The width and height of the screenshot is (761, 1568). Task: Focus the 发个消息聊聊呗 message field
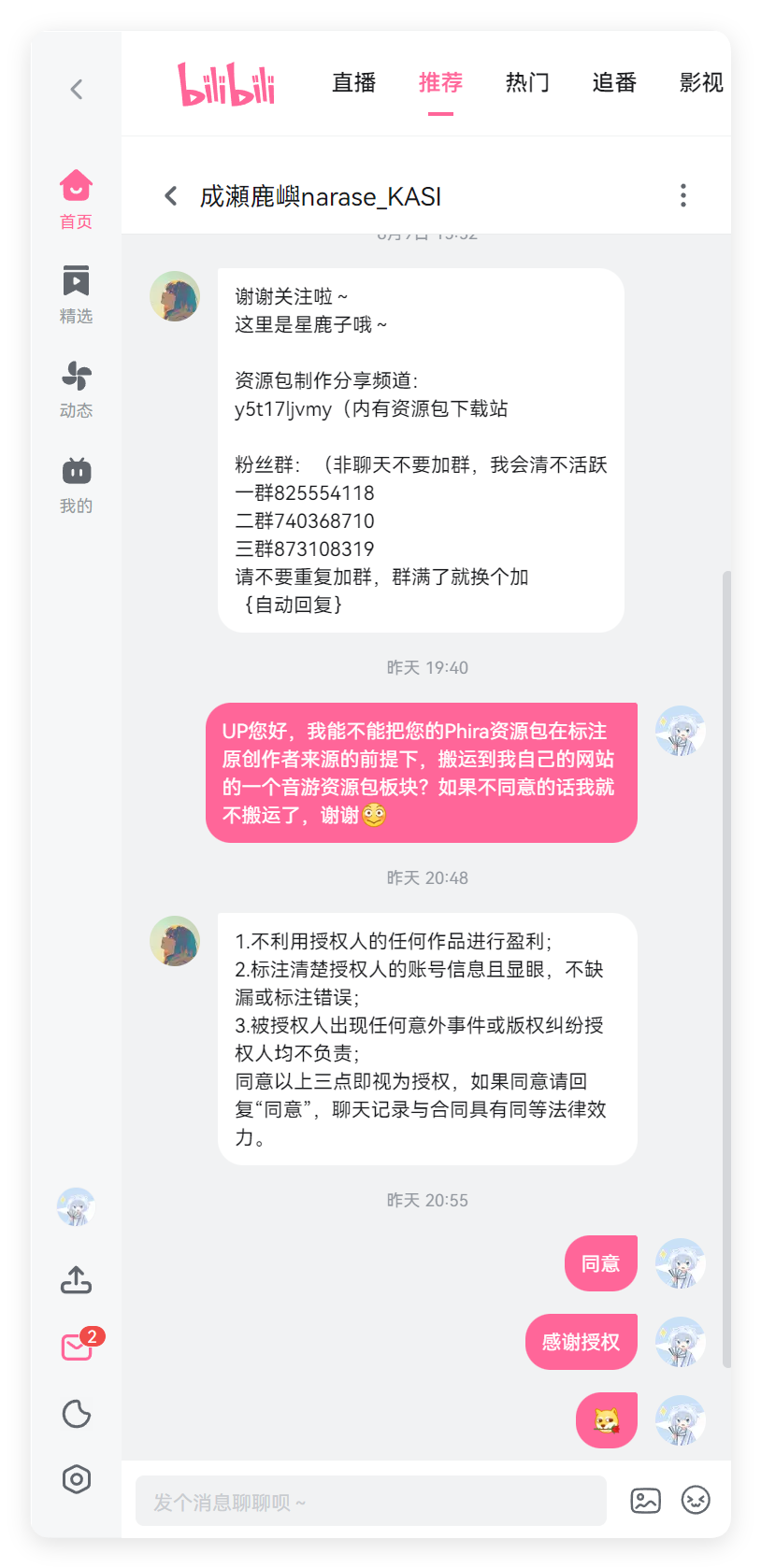pyautogui.click(x=370, y=1502)
